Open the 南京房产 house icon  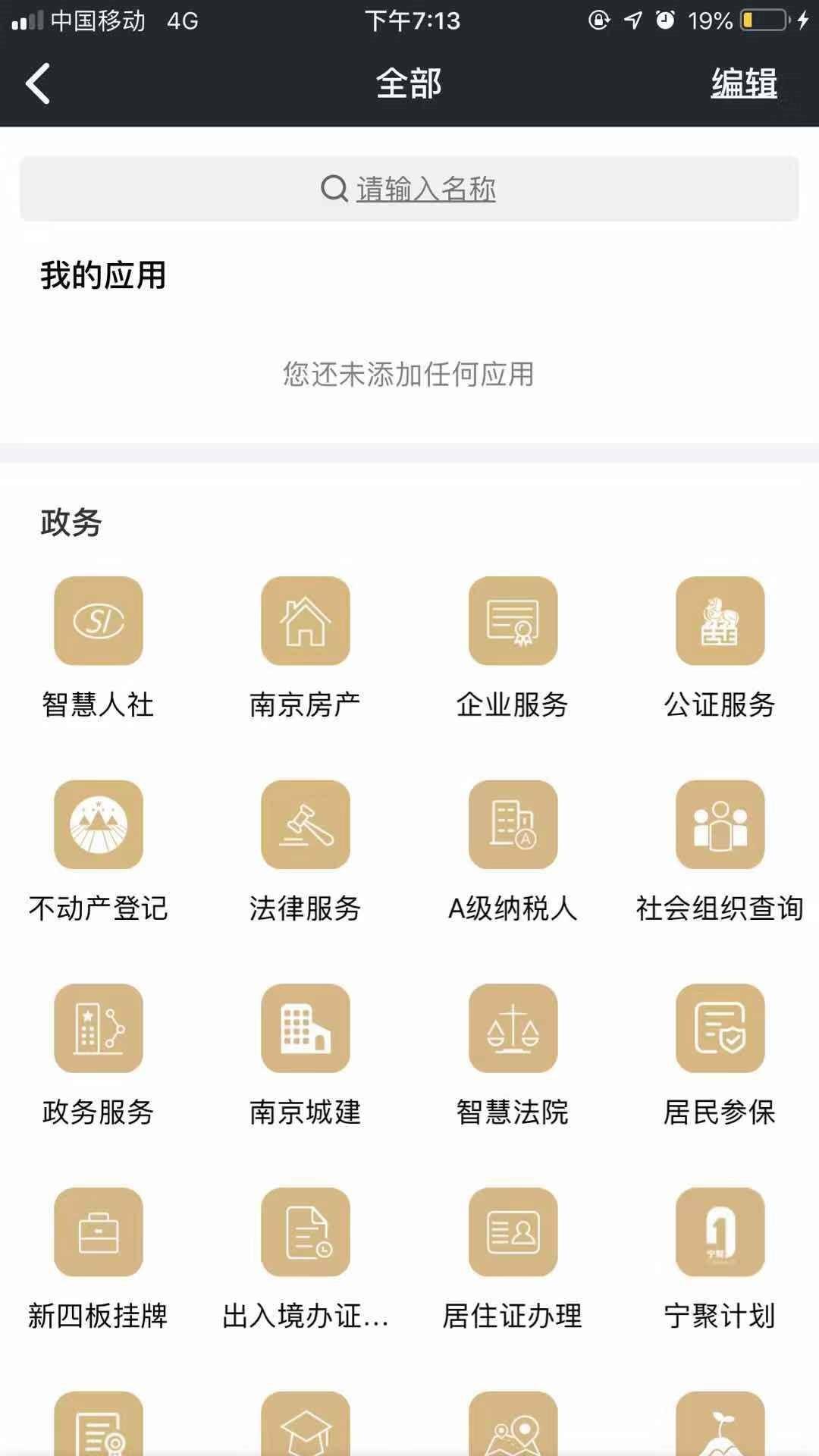pos(305,620)
